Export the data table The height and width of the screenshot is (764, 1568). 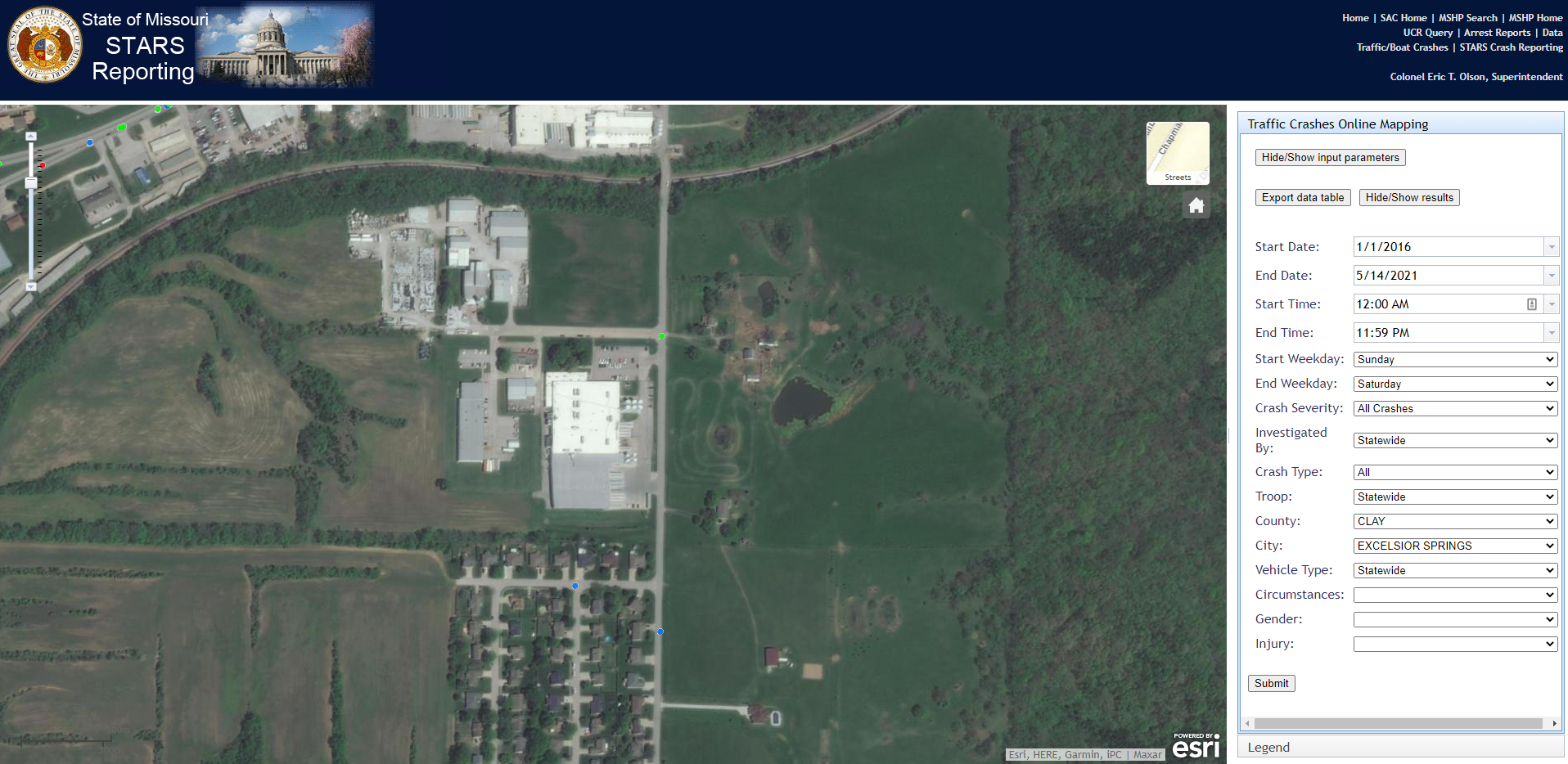tap(1302, 197)
